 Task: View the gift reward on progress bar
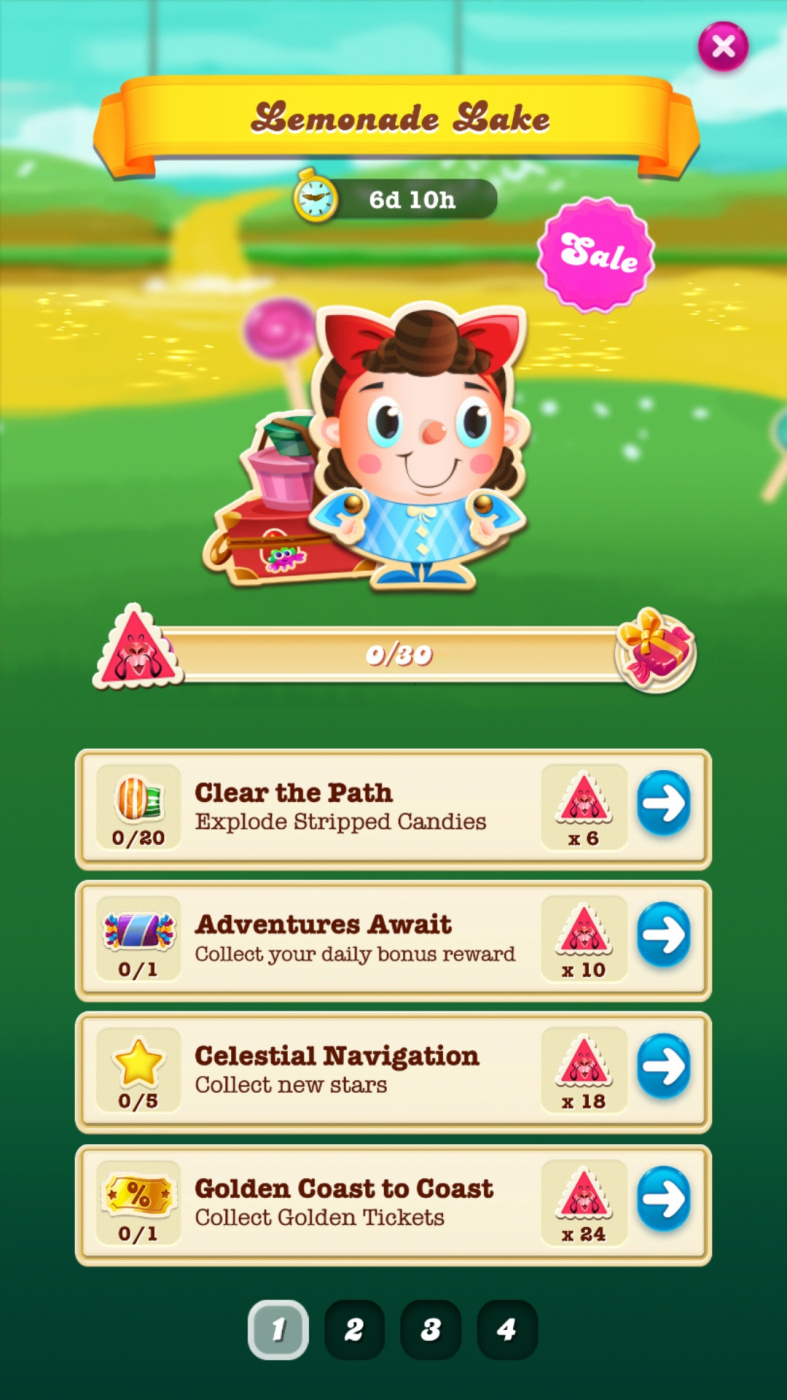[x=655, y=648]
